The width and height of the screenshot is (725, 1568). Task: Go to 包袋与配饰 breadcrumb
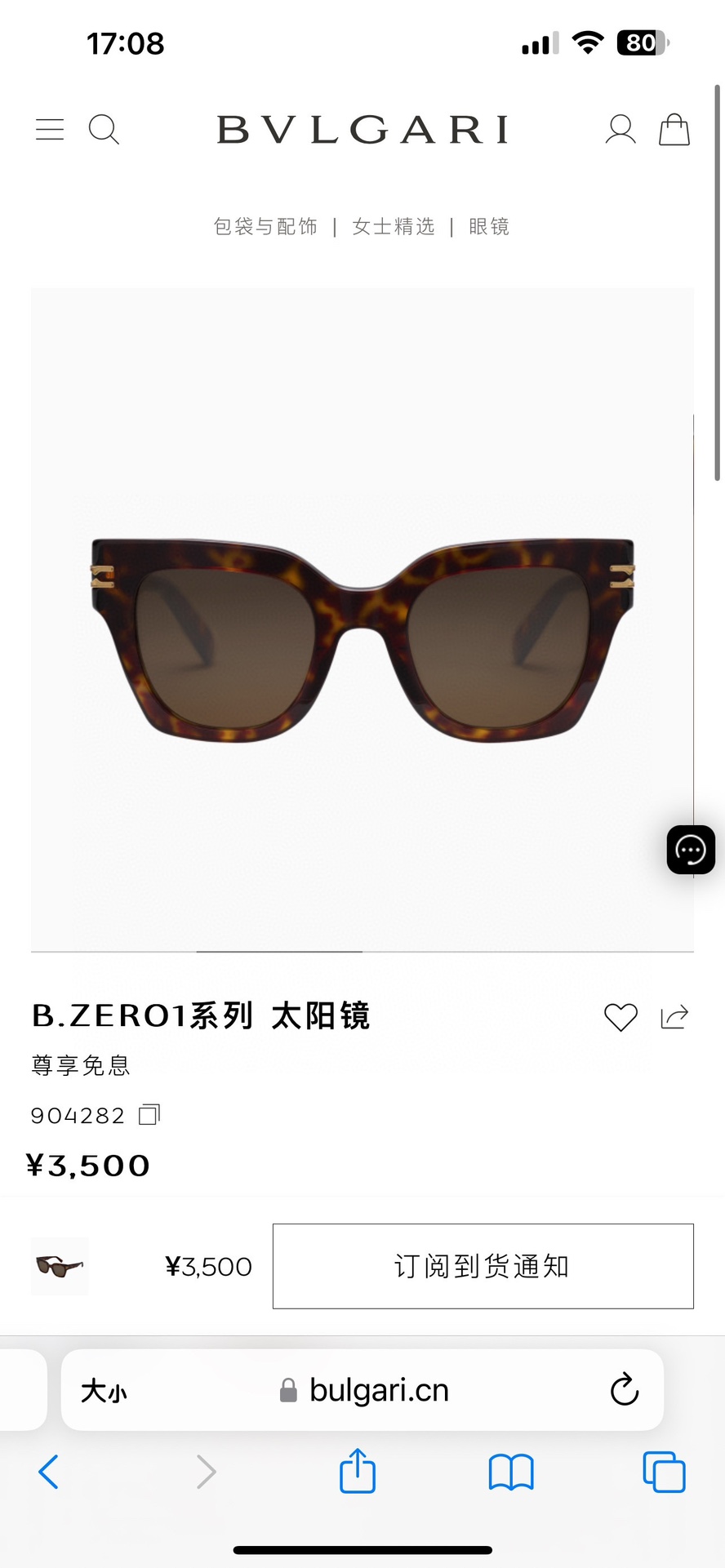[x=265, y=226]
